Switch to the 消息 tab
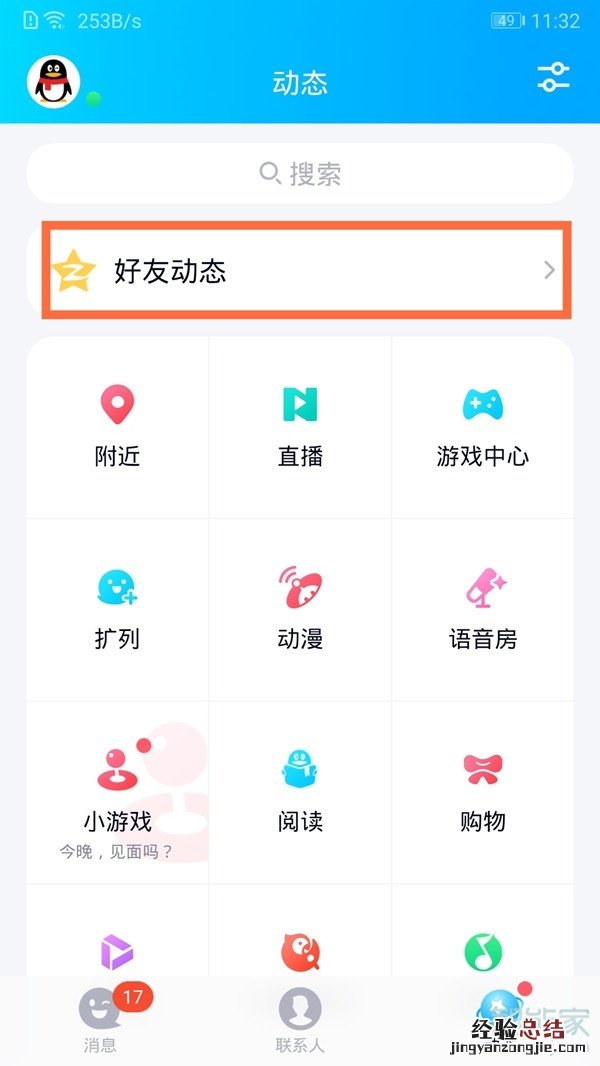Screen dimensions: 600x1066 (x=100, y=1020)
